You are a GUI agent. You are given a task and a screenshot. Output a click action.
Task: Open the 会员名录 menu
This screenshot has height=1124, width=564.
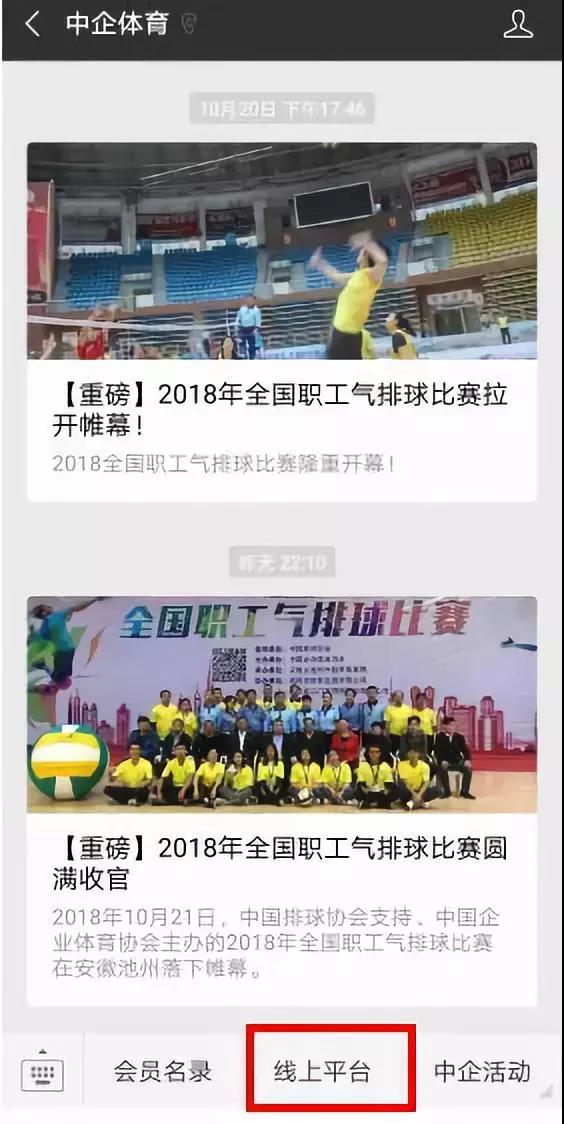163,1072
